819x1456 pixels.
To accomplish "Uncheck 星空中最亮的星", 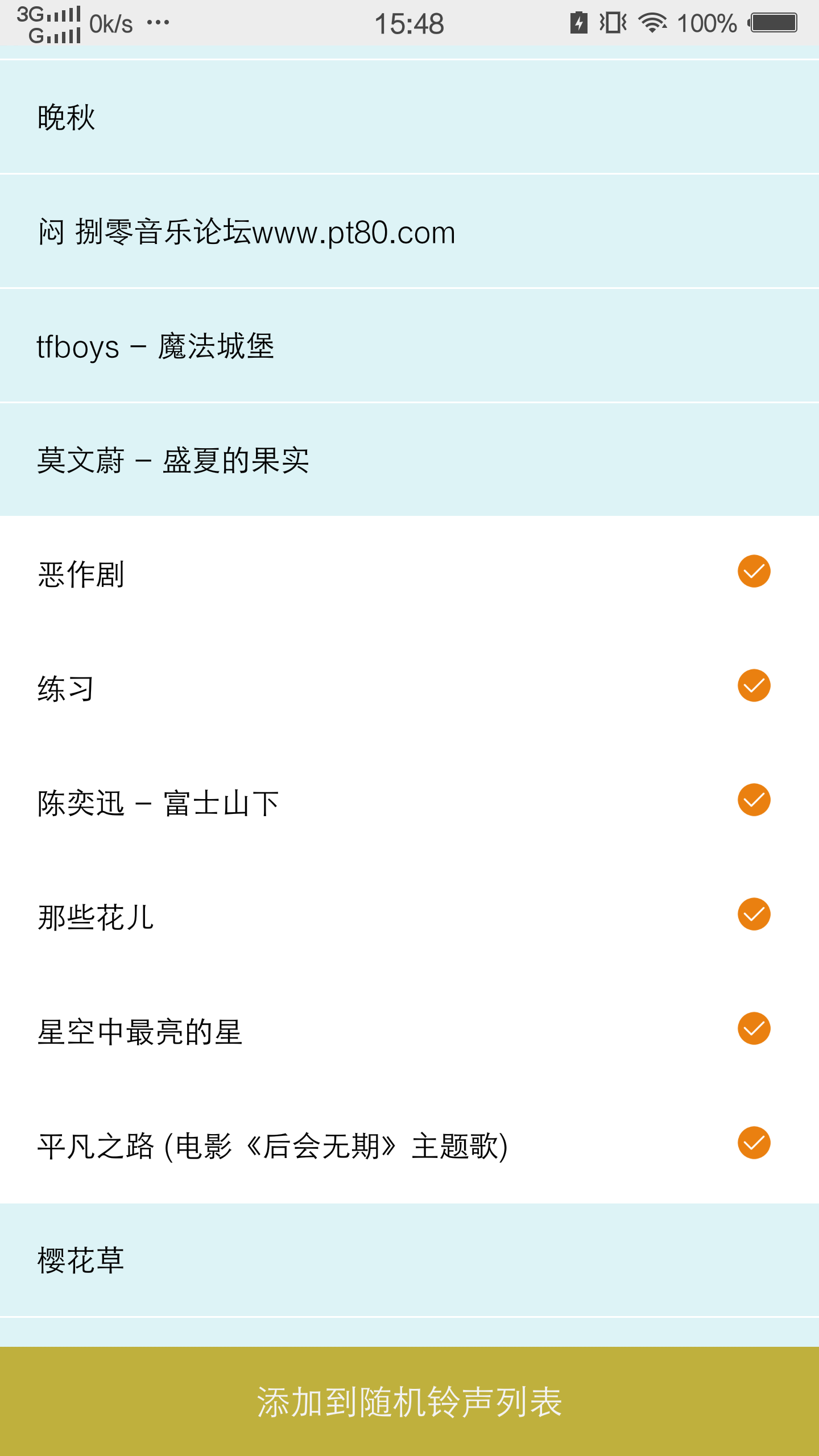I will 754,1029.
